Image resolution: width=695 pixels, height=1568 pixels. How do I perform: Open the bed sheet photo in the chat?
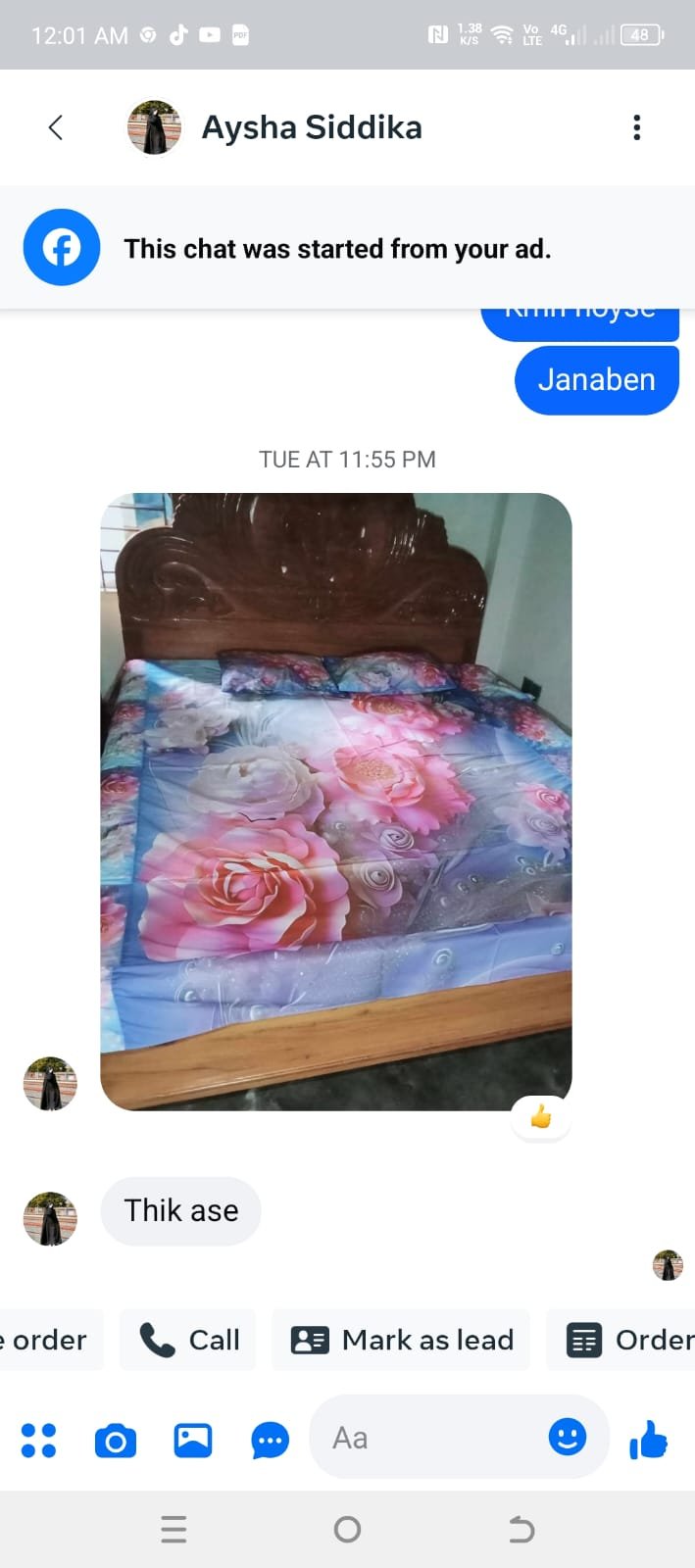tap(336, 802)
